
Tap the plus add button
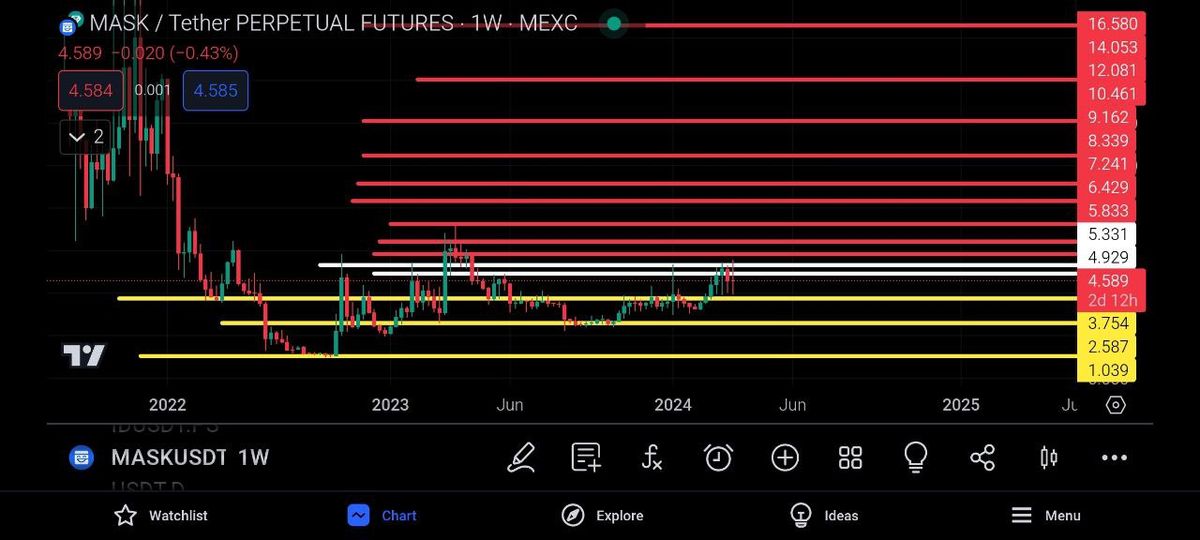785,458
